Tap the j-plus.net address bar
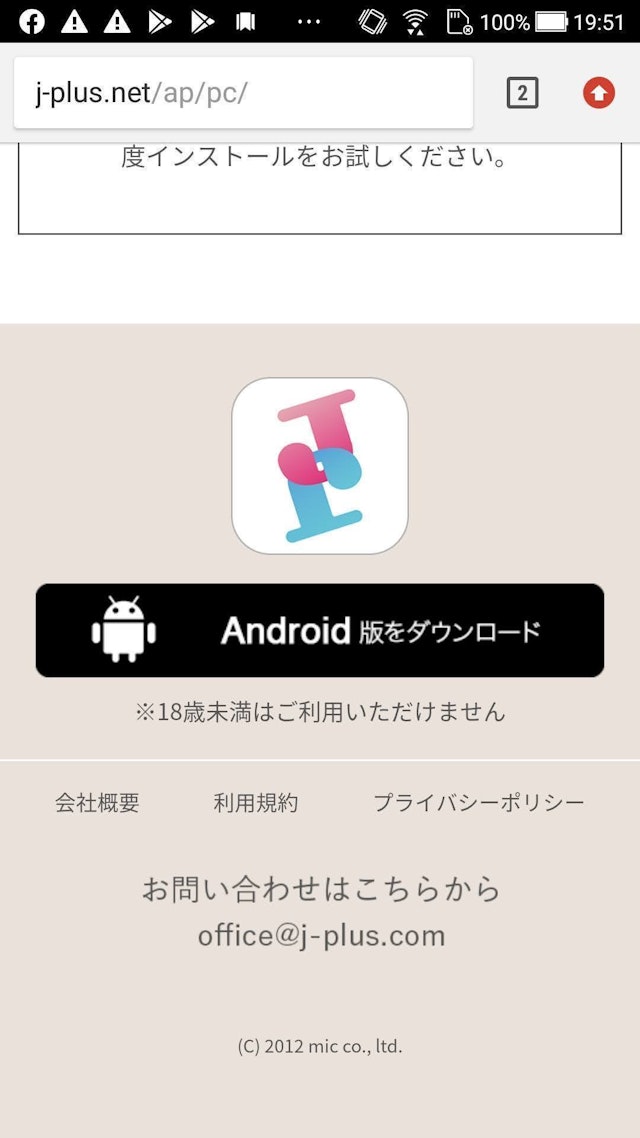This screenshot has height=1138, width=640. tap(242, 93)
